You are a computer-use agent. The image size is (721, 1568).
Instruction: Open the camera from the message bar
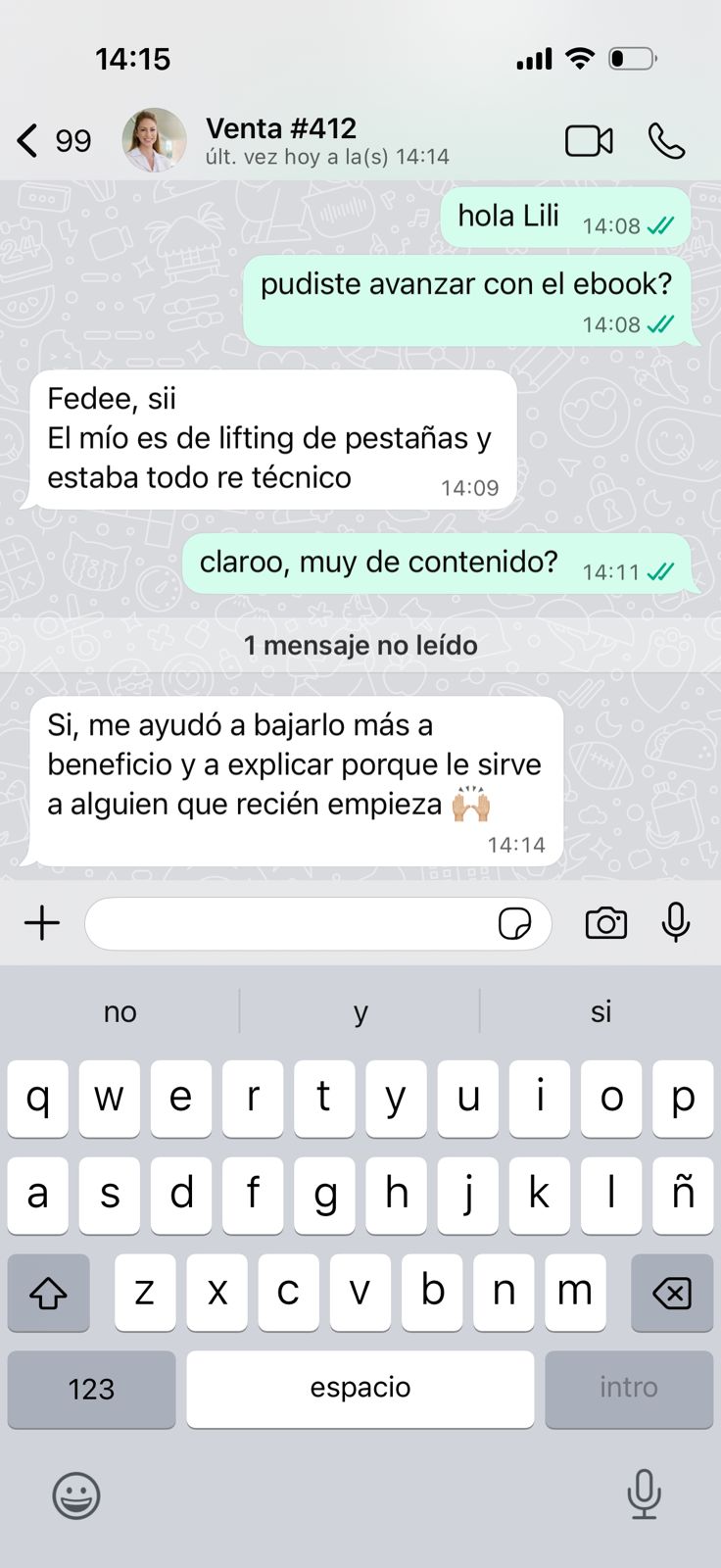[x=605, y=922]
